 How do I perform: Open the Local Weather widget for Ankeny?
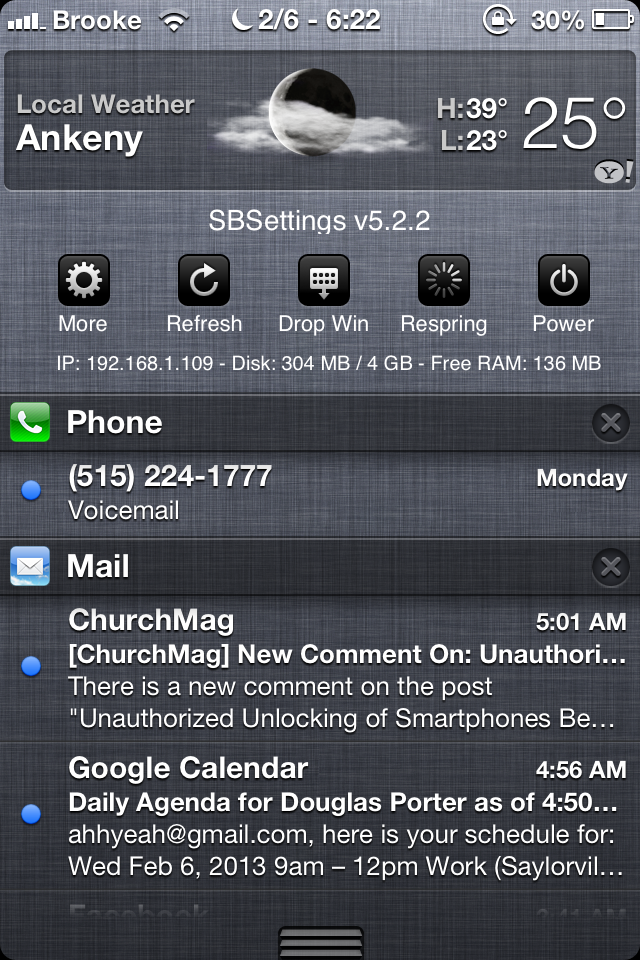[320, 122]
